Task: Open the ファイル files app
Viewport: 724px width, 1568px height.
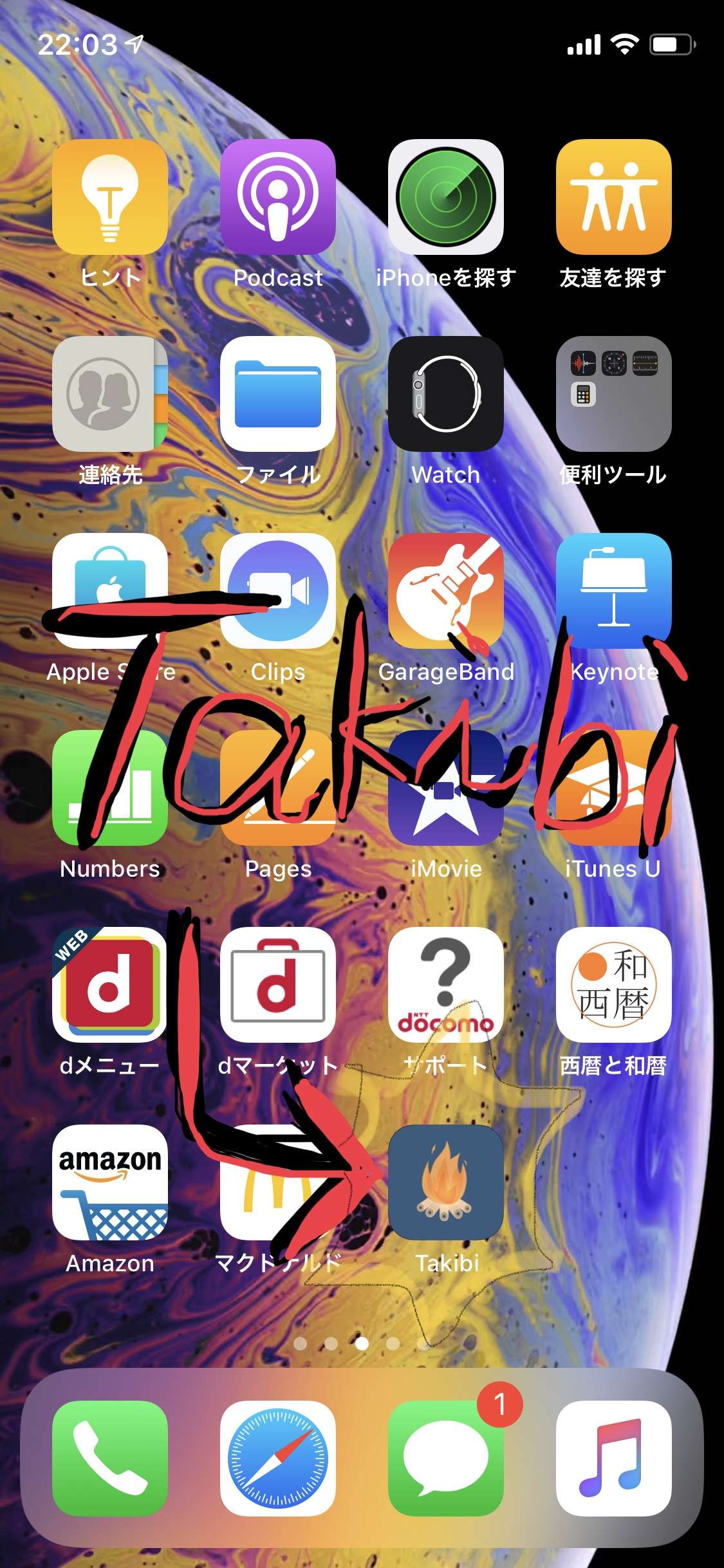Action: [278, 394]
